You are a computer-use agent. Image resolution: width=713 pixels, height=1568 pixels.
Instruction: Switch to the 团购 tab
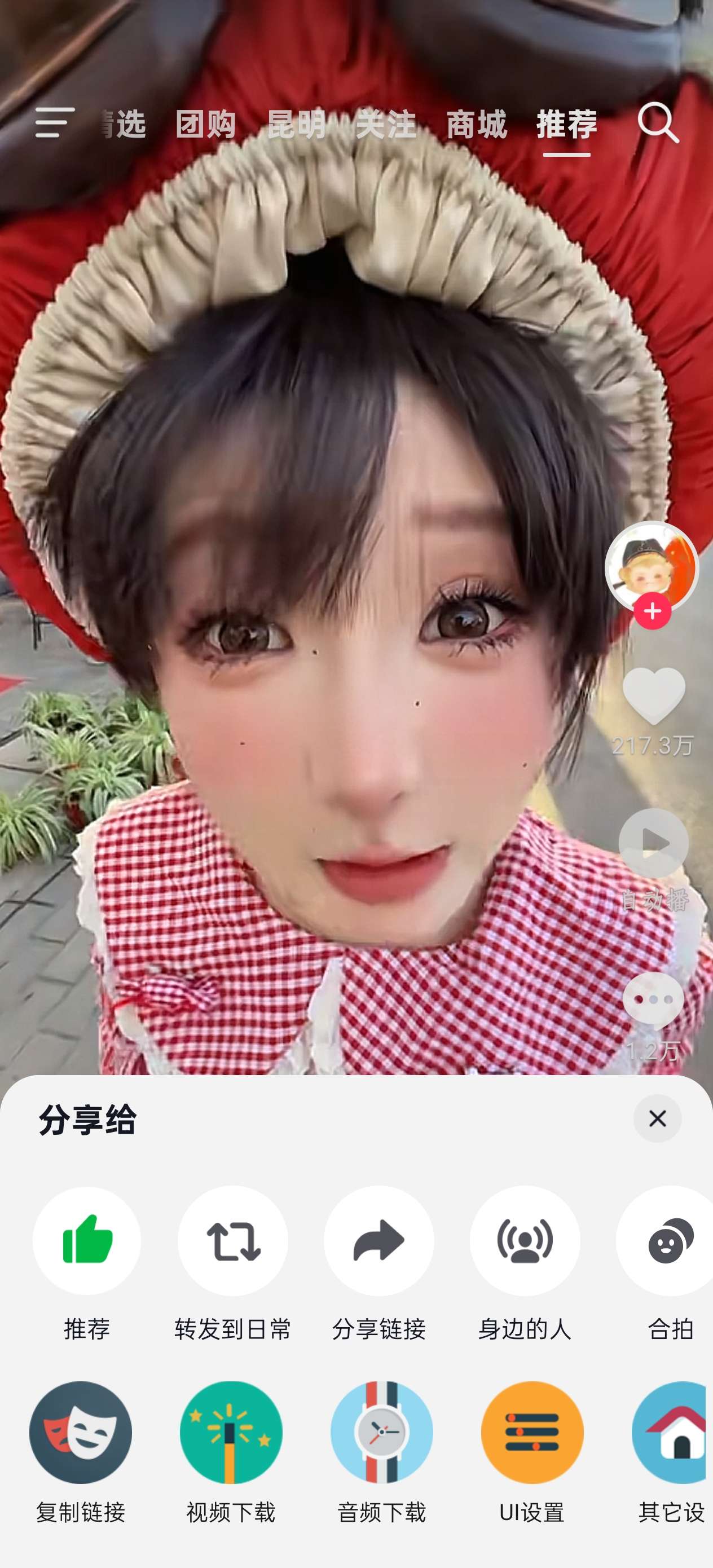206,124
